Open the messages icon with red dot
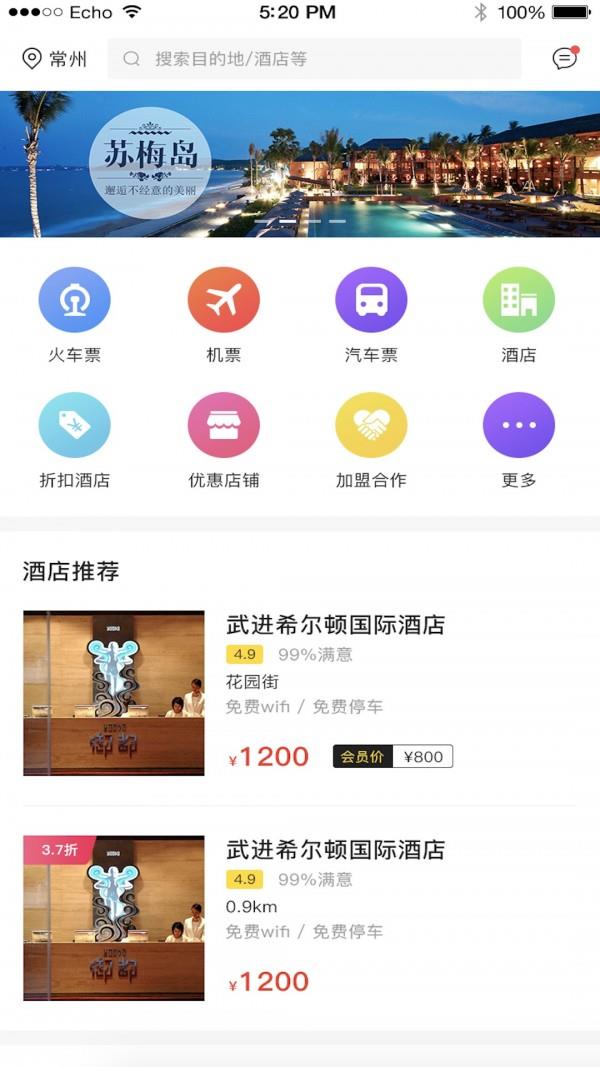 click(565, 59)
